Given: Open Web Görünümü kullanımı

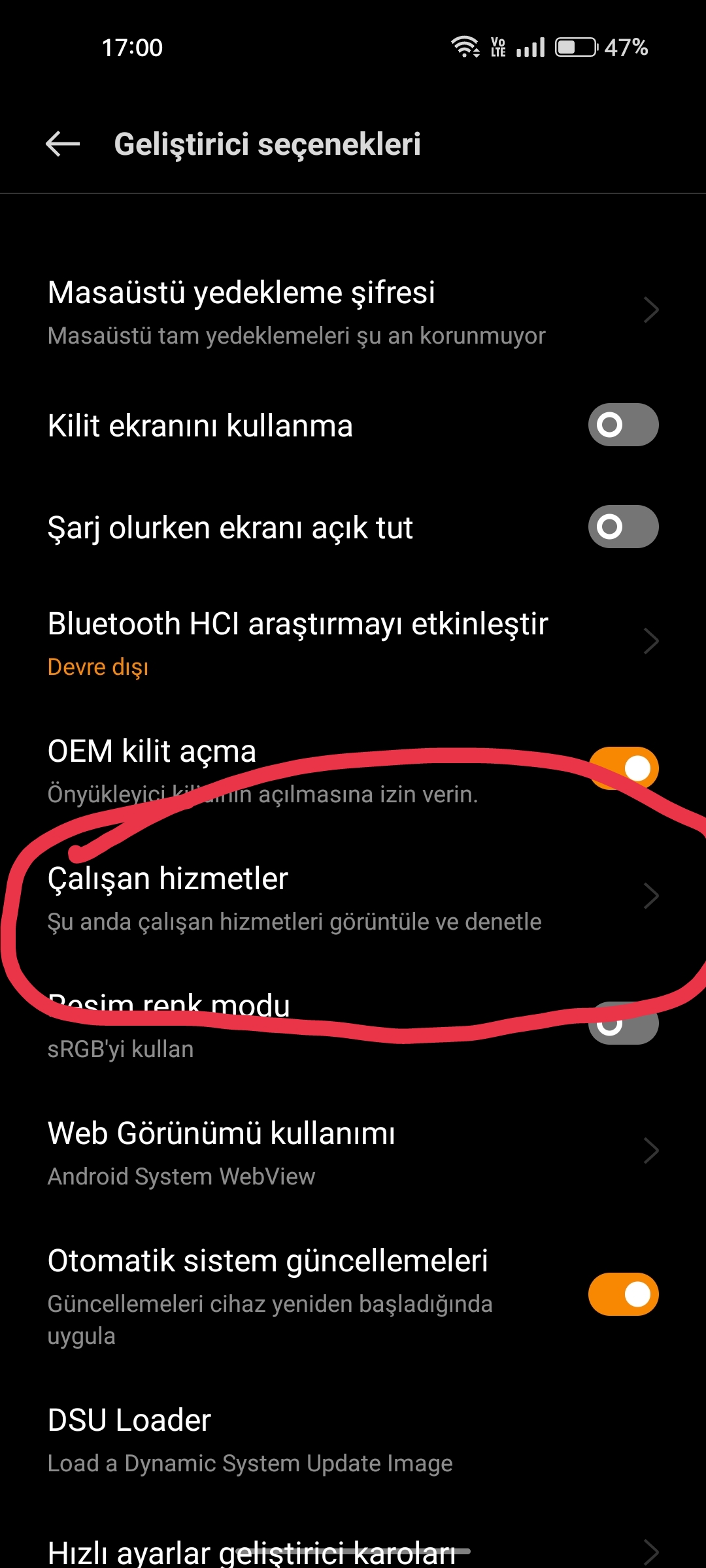Looking at the screenshot, I should (x=353, y=1152).
